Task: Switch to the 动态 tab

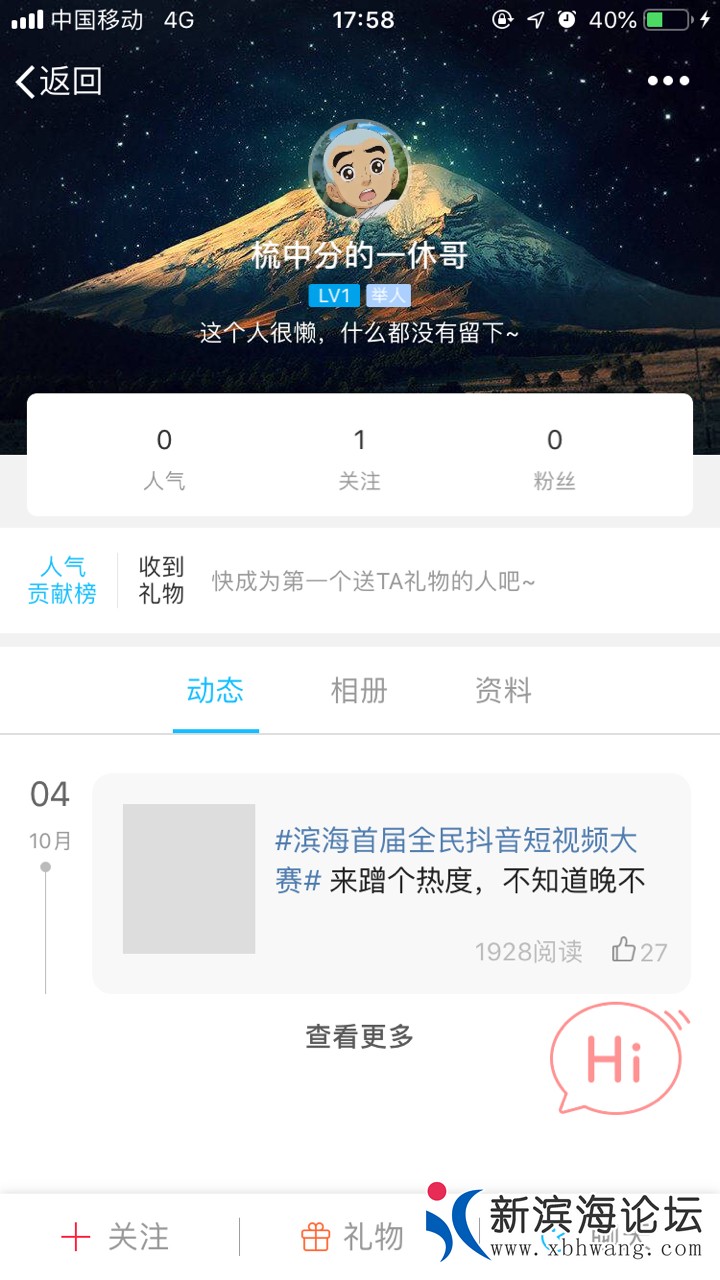Action: click(215, 690)
